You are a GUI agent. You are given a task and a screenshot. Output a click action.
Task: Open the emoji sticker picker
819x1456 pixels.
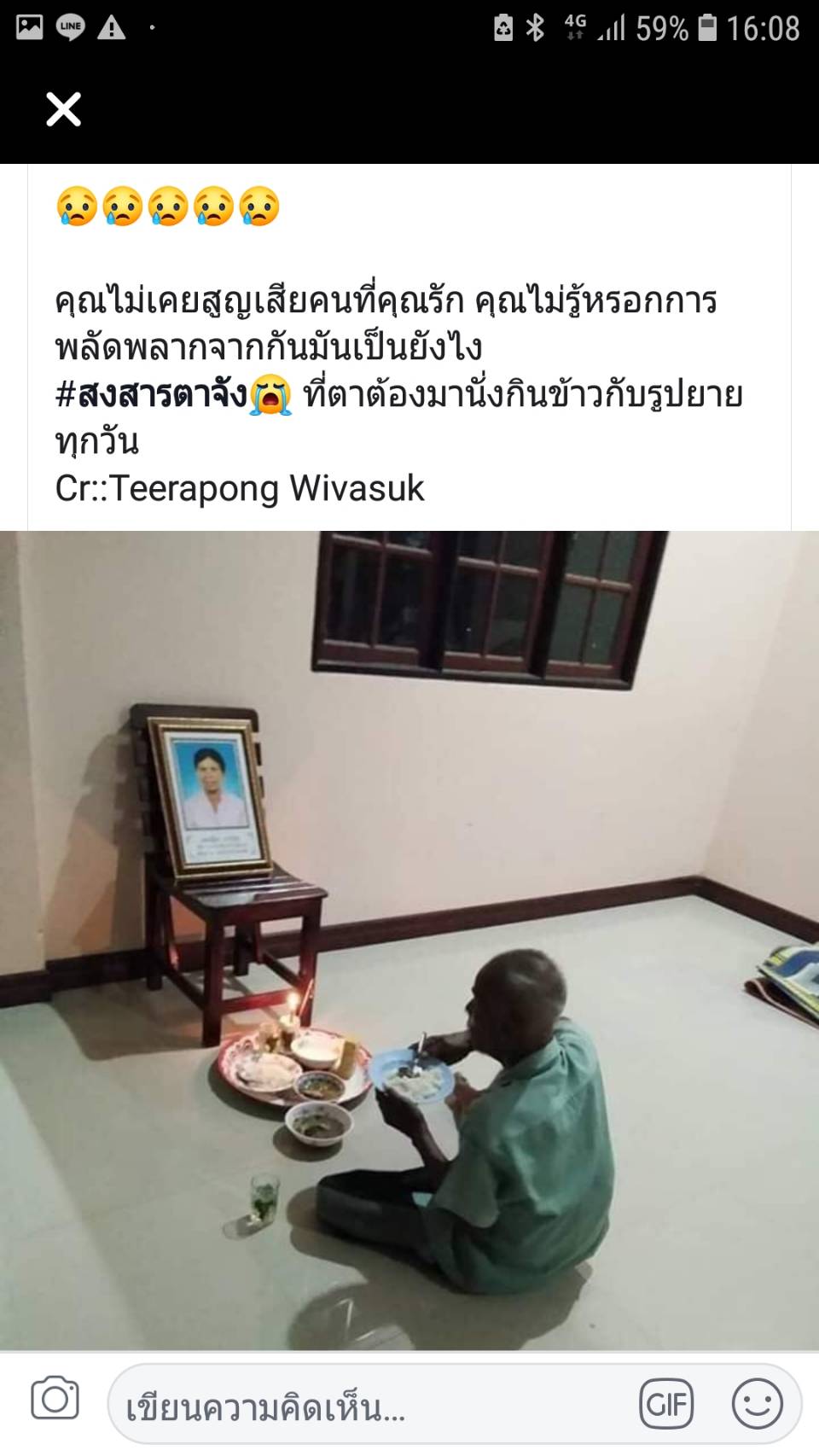757,1403
